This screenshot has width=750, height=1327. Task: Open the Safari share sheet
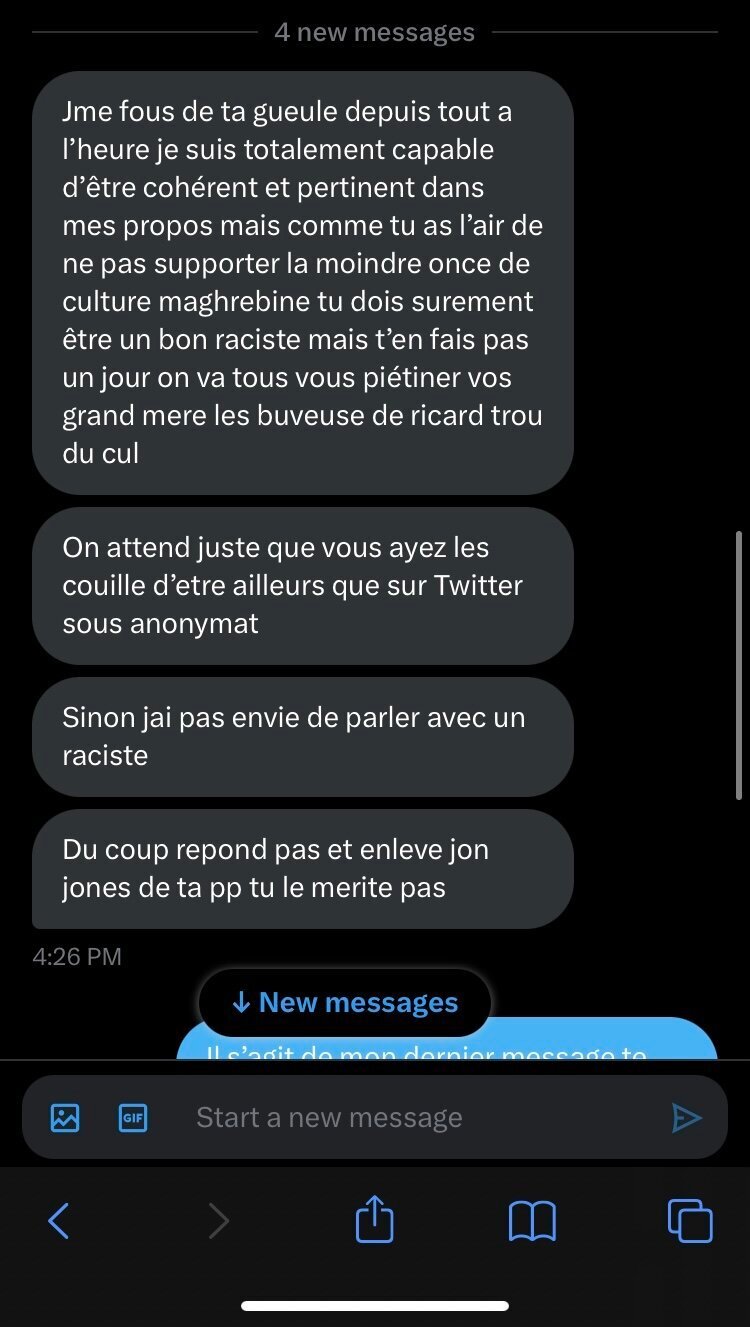[375, 1219]
